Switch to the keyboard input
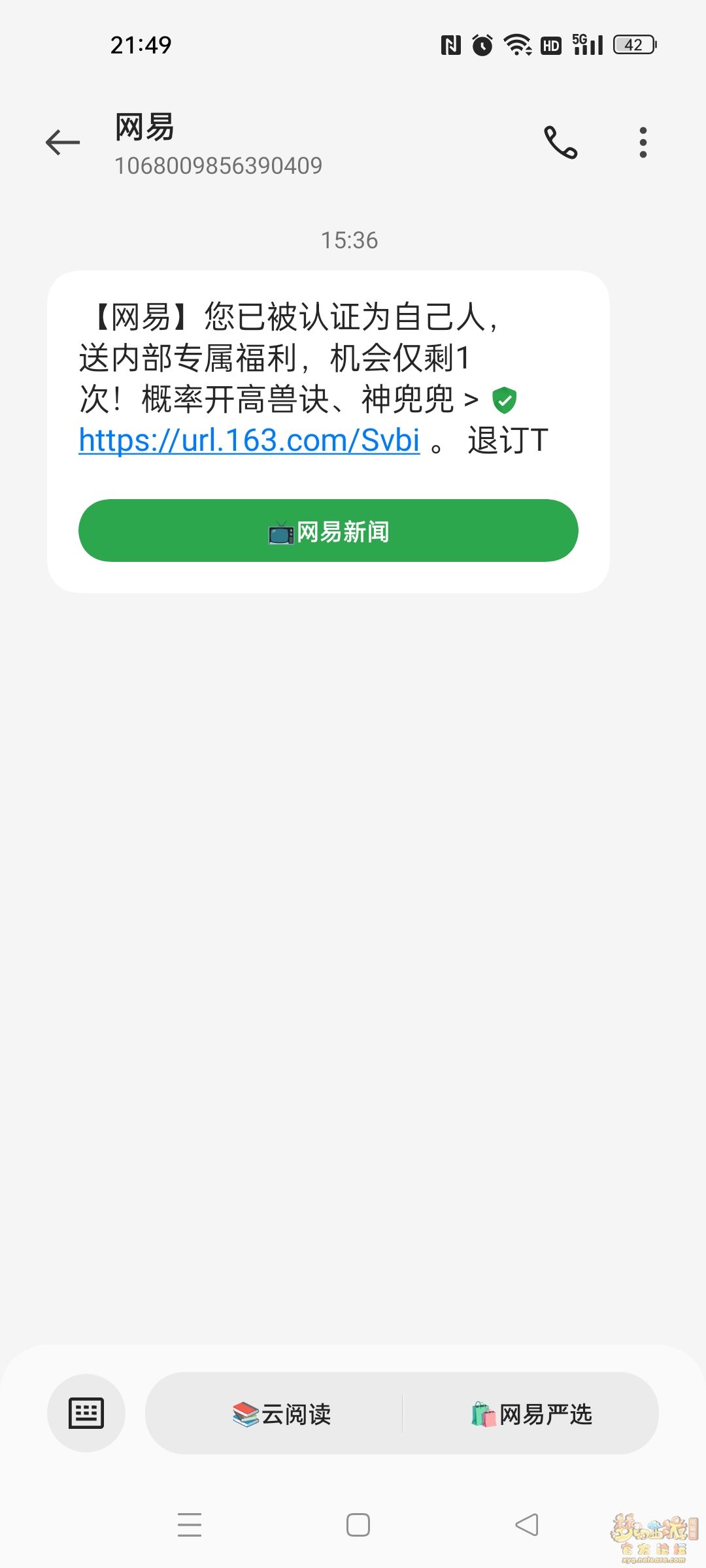This screenshot has width=706, height=1568. click(x=86, y=1413)
